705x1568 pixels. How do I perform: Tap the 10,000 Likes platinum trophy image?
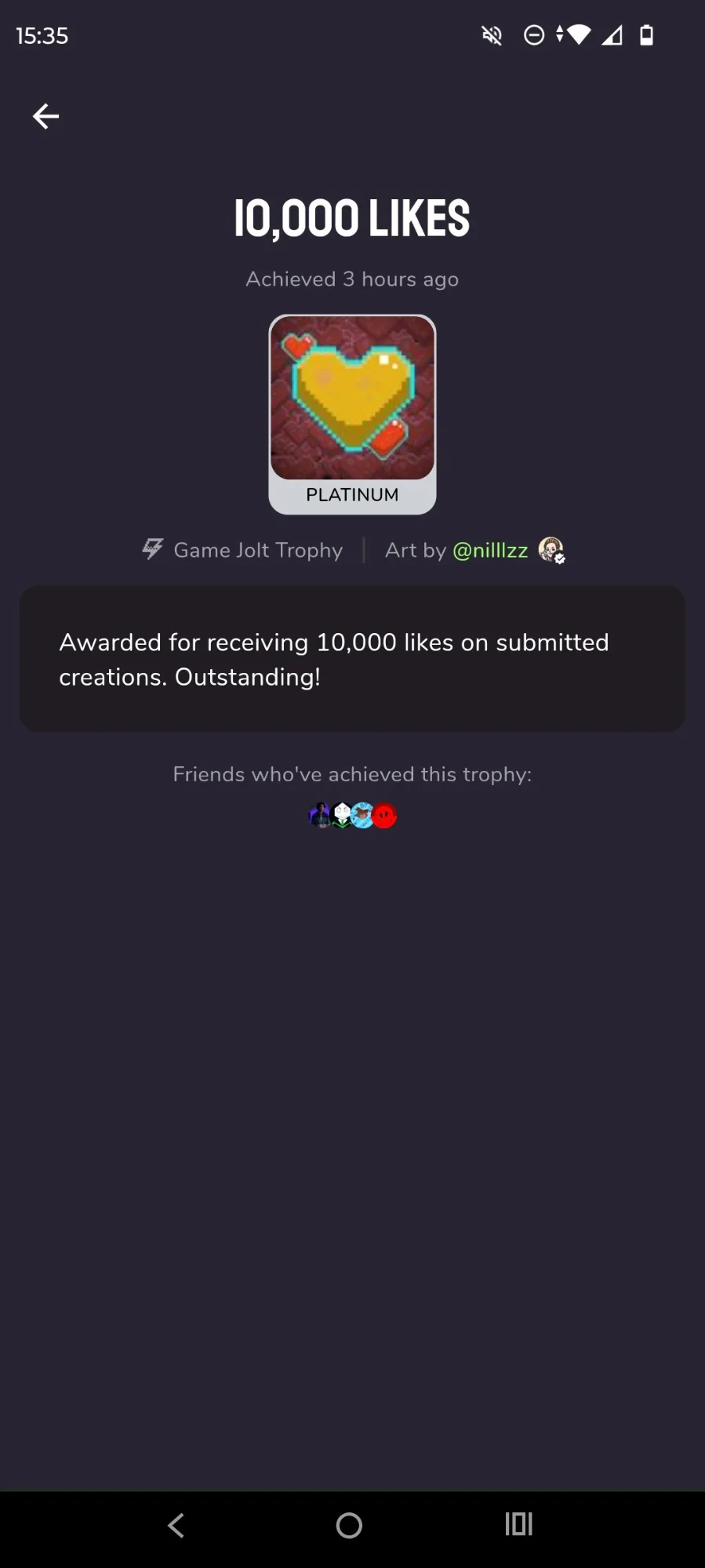pyautogui.click(x=352, y=414)
